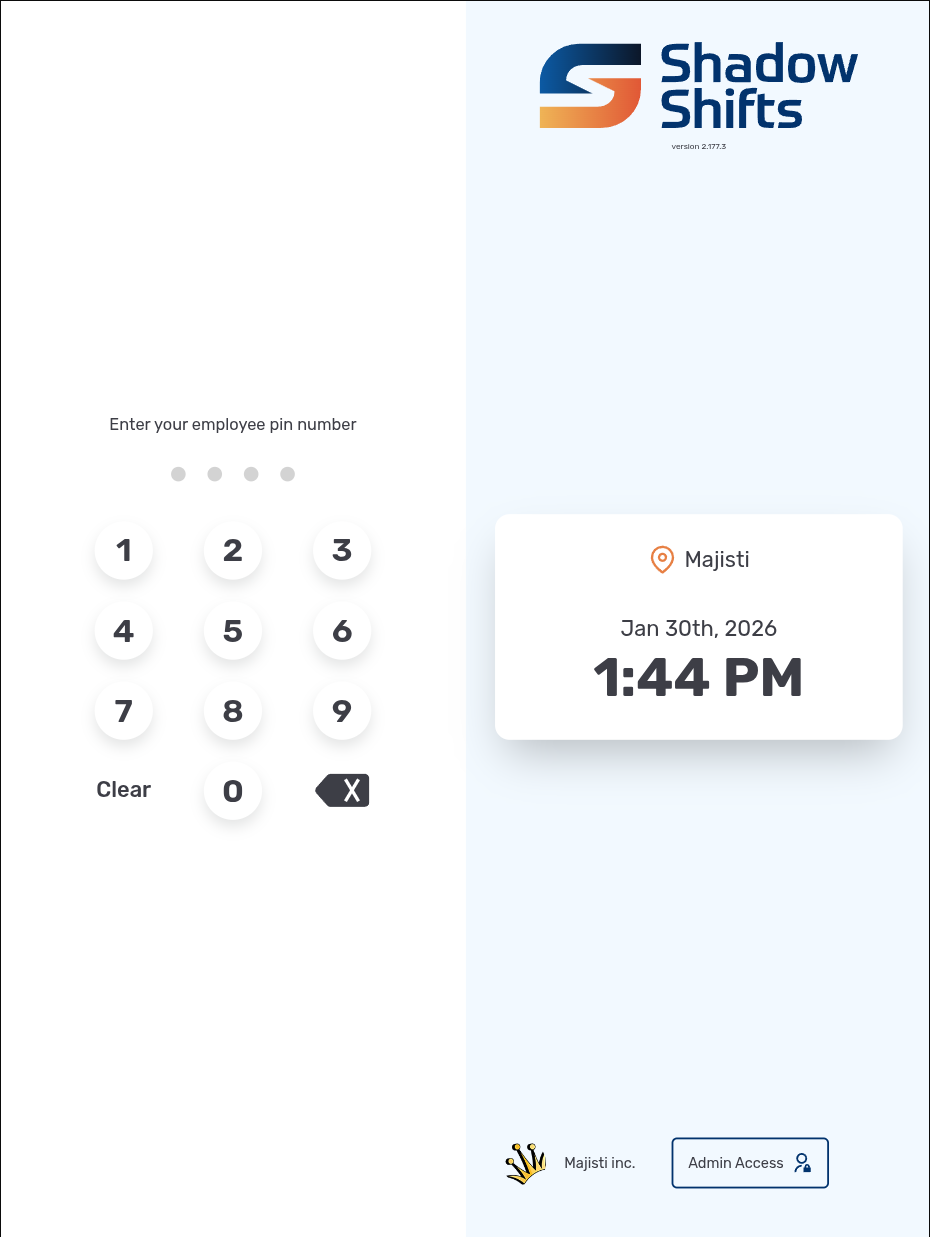Enter digit 0 on the keypad
This screenshot has height=1237, width=930.
click(x=233, y=791)
